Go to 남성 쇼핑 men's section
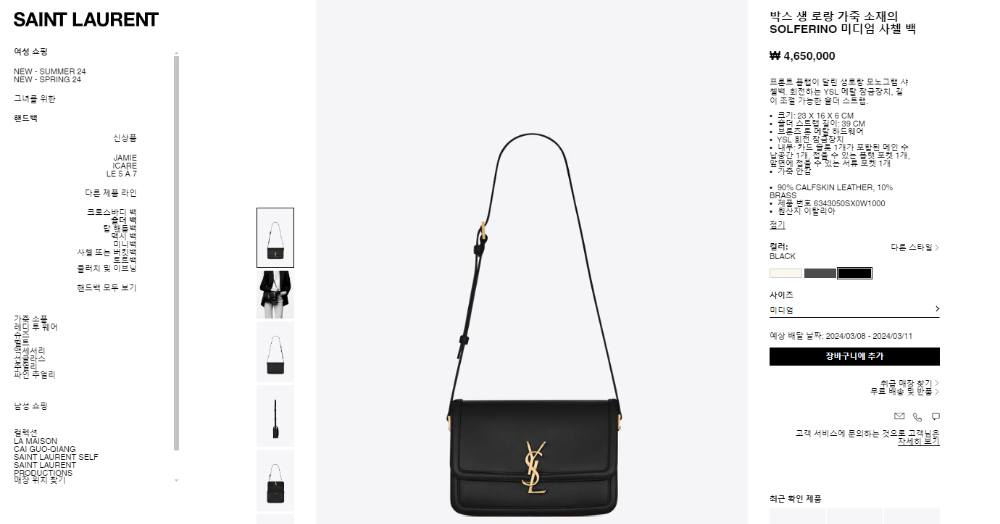Image resolution: width=1000 pixels, height=524 pixels. pyautogui.click(x=30, y=406)
